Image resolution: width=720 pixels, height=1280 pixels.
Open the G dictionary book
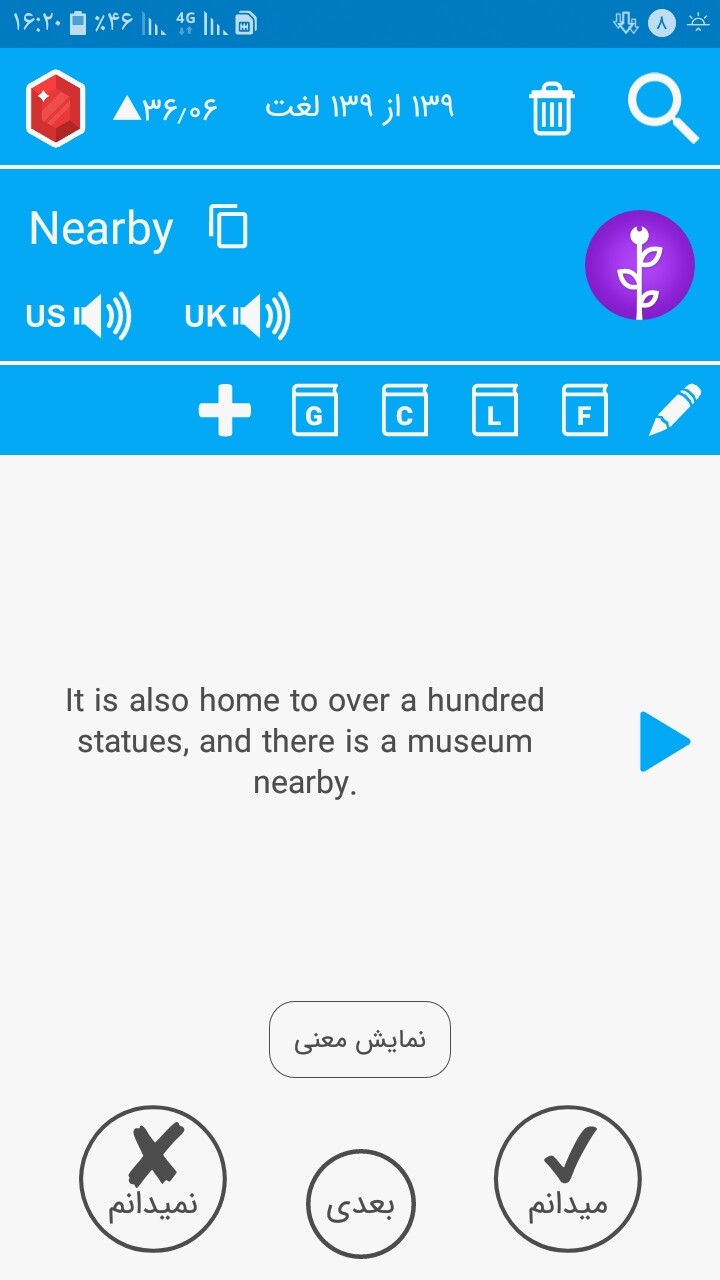pos(315,410)
